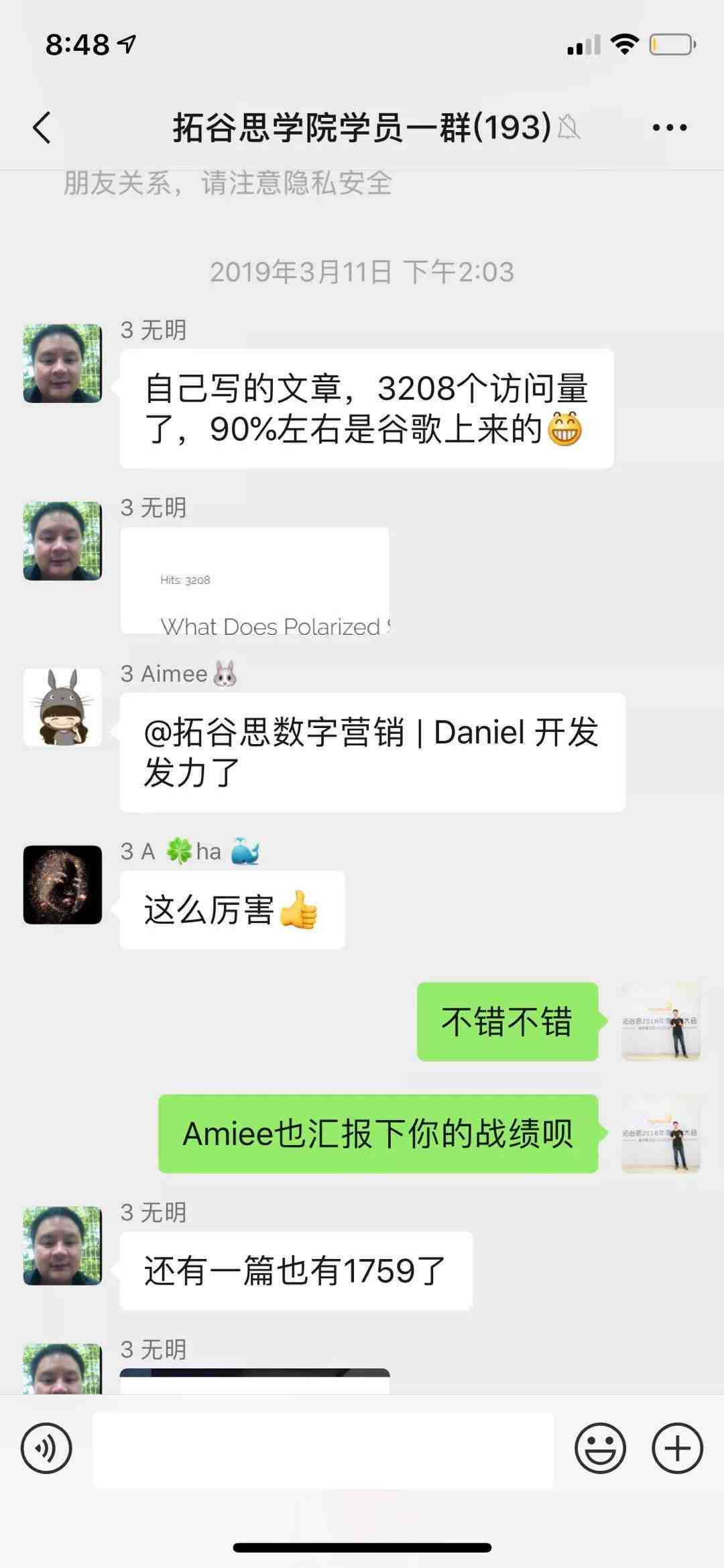View Aimee's Totoro avatar profile

tap(62, 707)
